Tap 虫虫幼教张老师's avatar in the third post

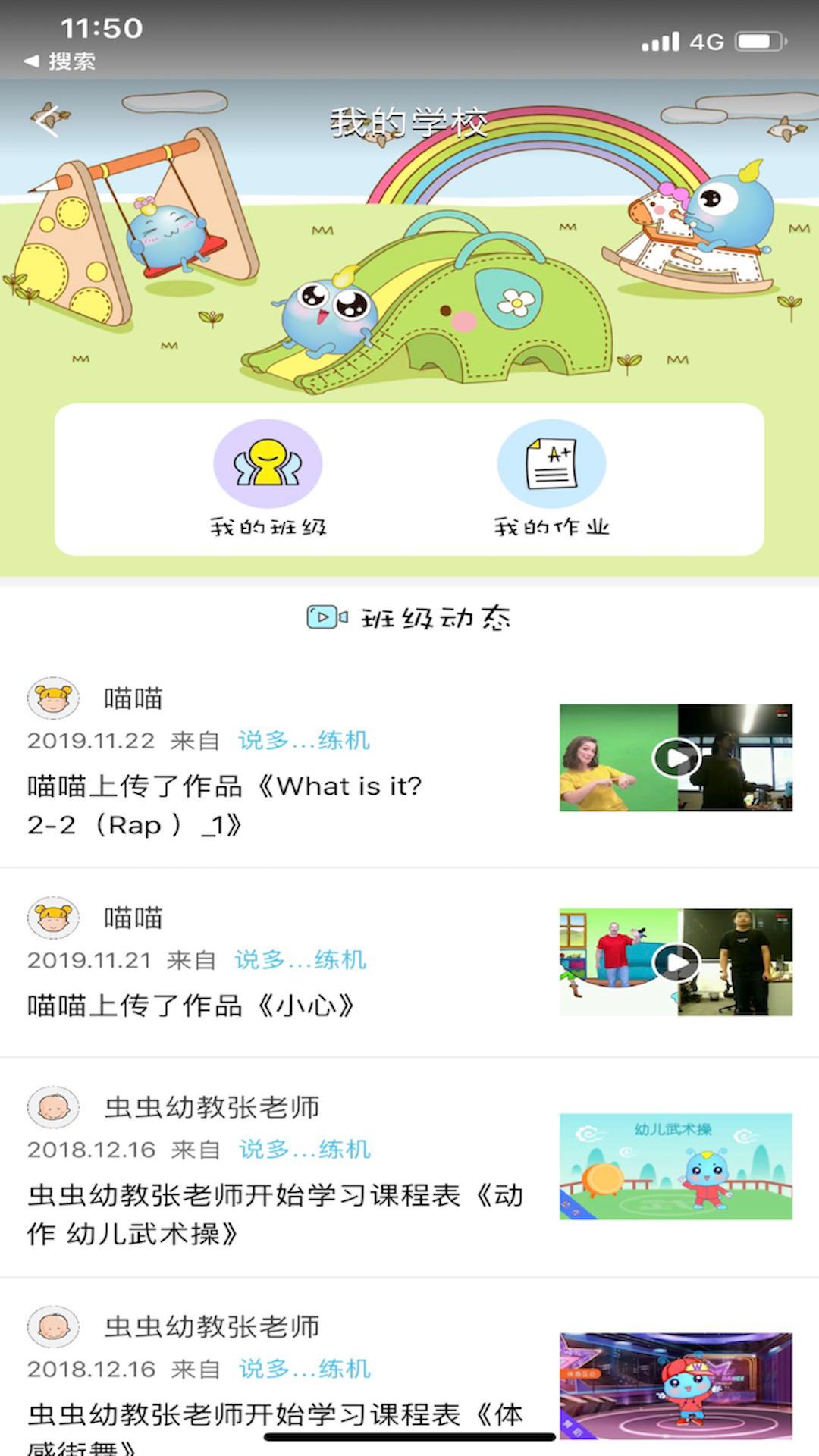(52, 1106)
